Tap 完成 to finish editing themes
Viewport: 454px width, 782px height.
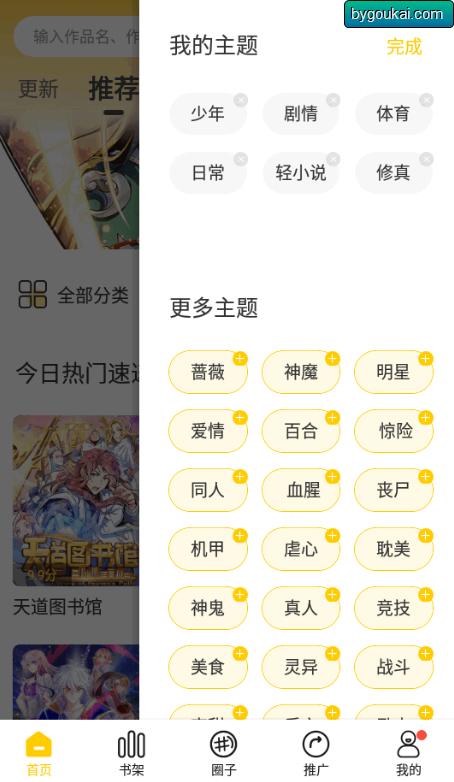tap(404, 47)
